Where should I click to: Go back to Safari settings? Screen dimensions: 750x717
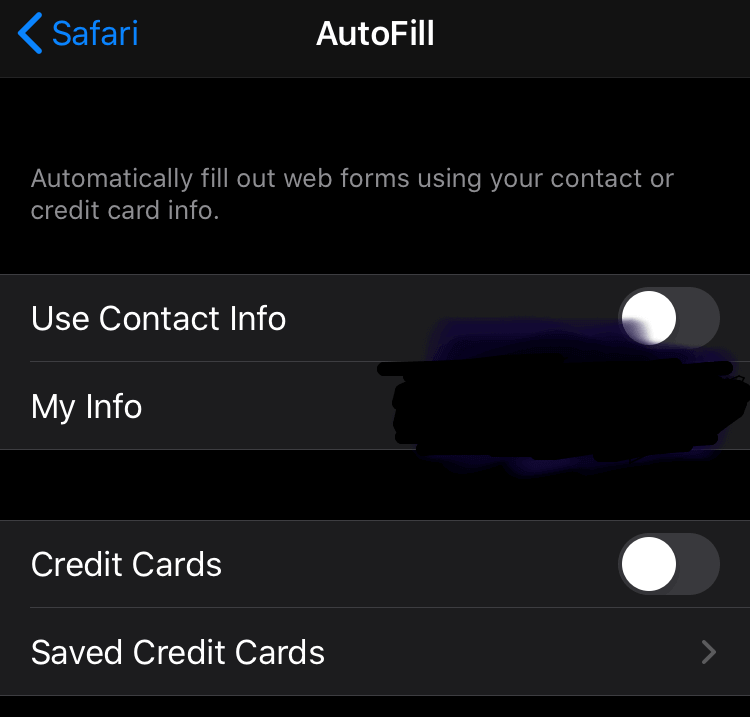click(x=78, y=34)
